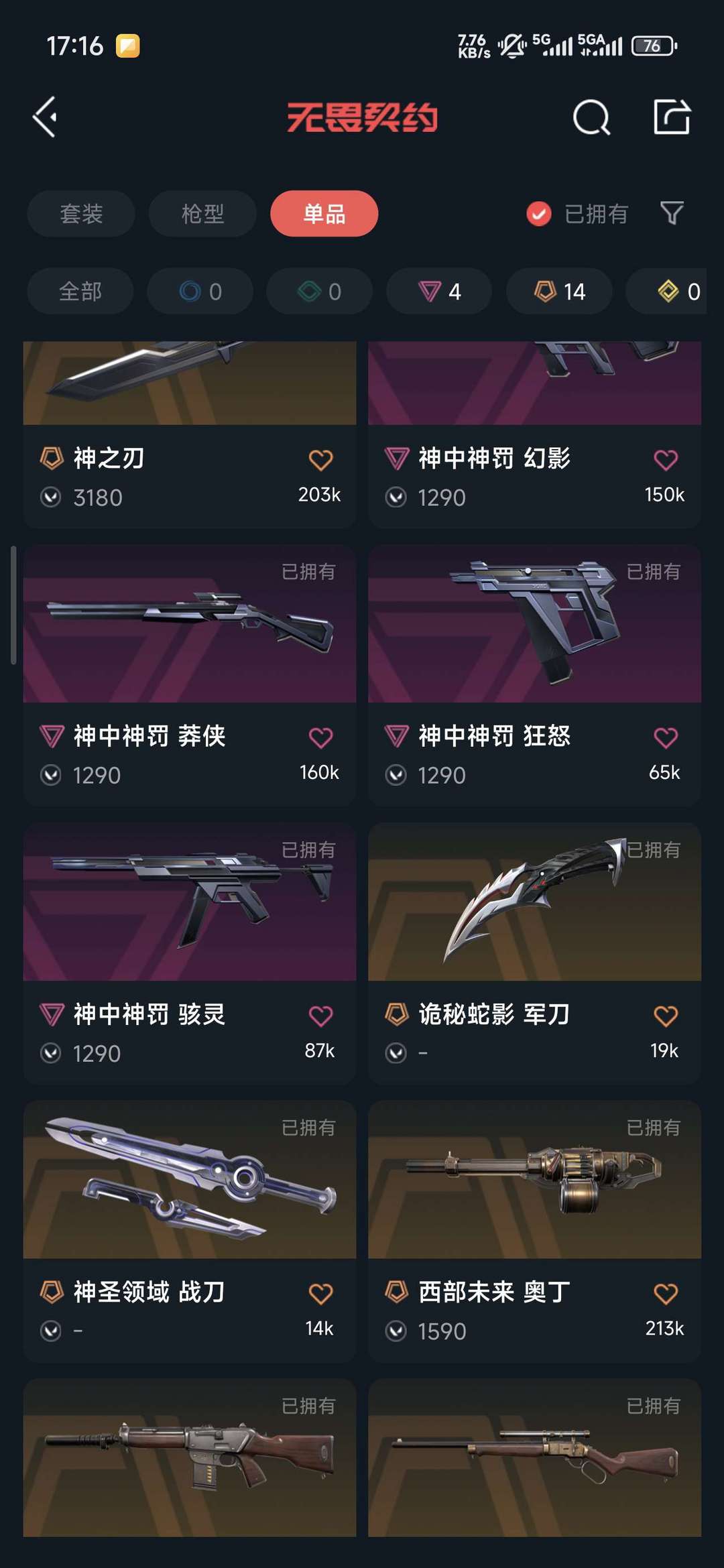The image size is (724, 1568).
Task: Open the 西部未来 奥丁 skin card
Action: (x=534, y=1227)
